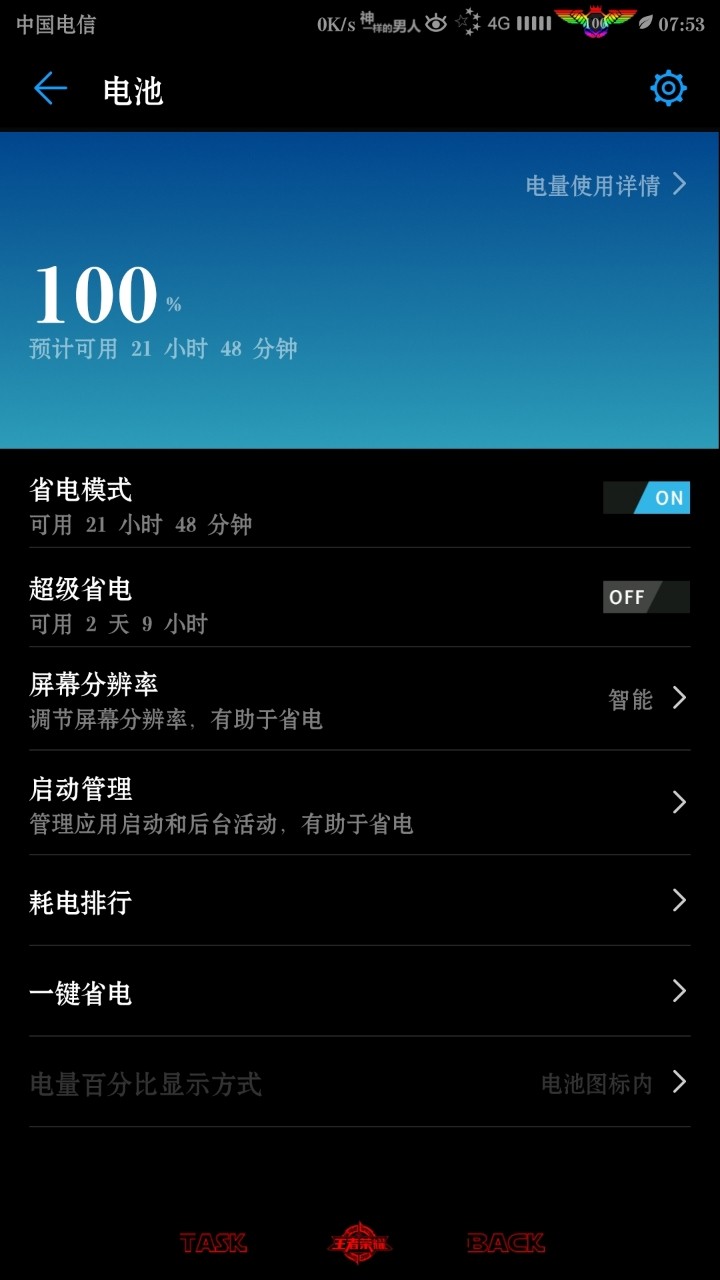Enable 超级省电 ultra power saving

646,597
